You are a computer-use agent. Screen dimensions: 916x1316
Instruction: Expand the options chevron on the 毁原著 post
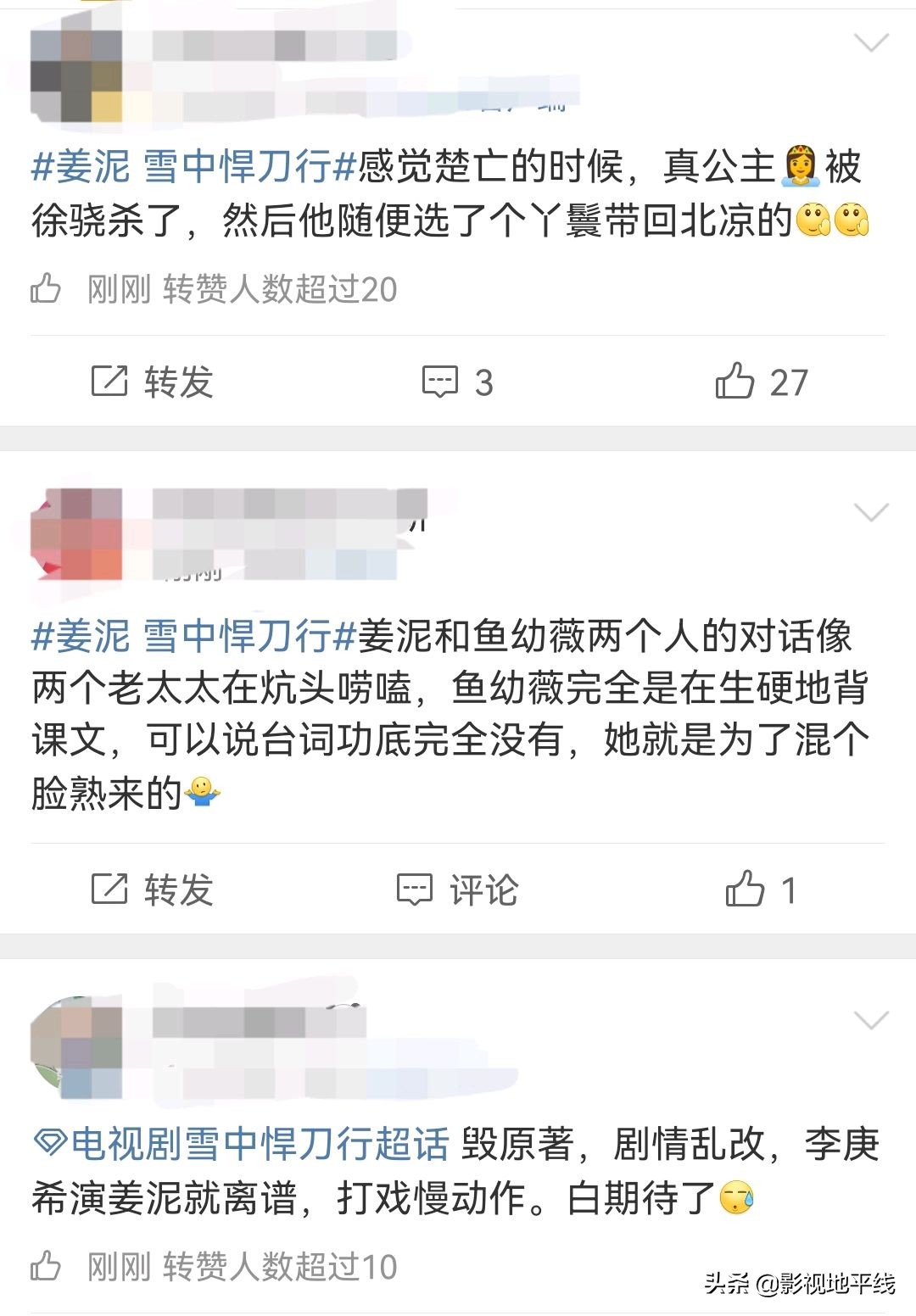[871, 1019]
